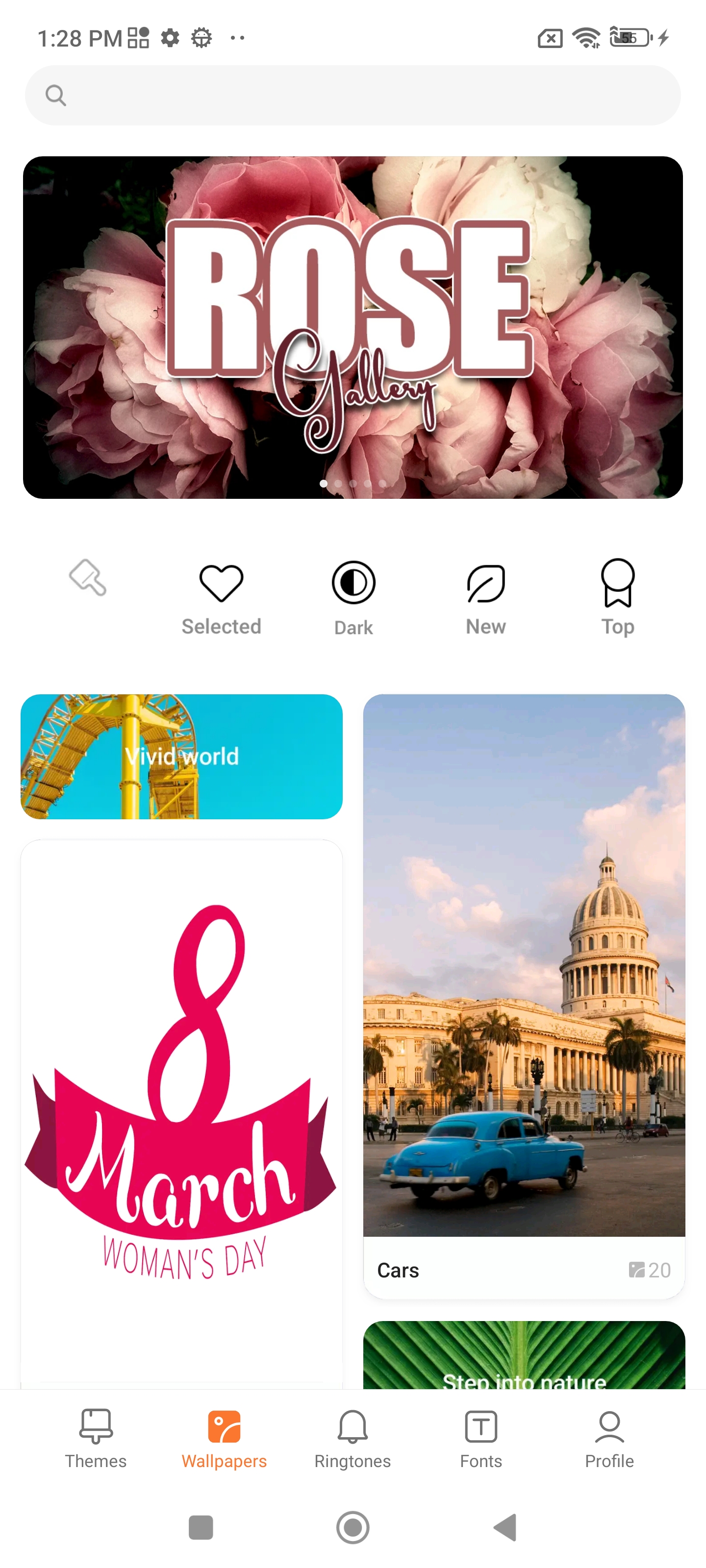This screenshot has width=706, height=1568.
Task: Open the Vivid world collection
Action: [181, 757]
